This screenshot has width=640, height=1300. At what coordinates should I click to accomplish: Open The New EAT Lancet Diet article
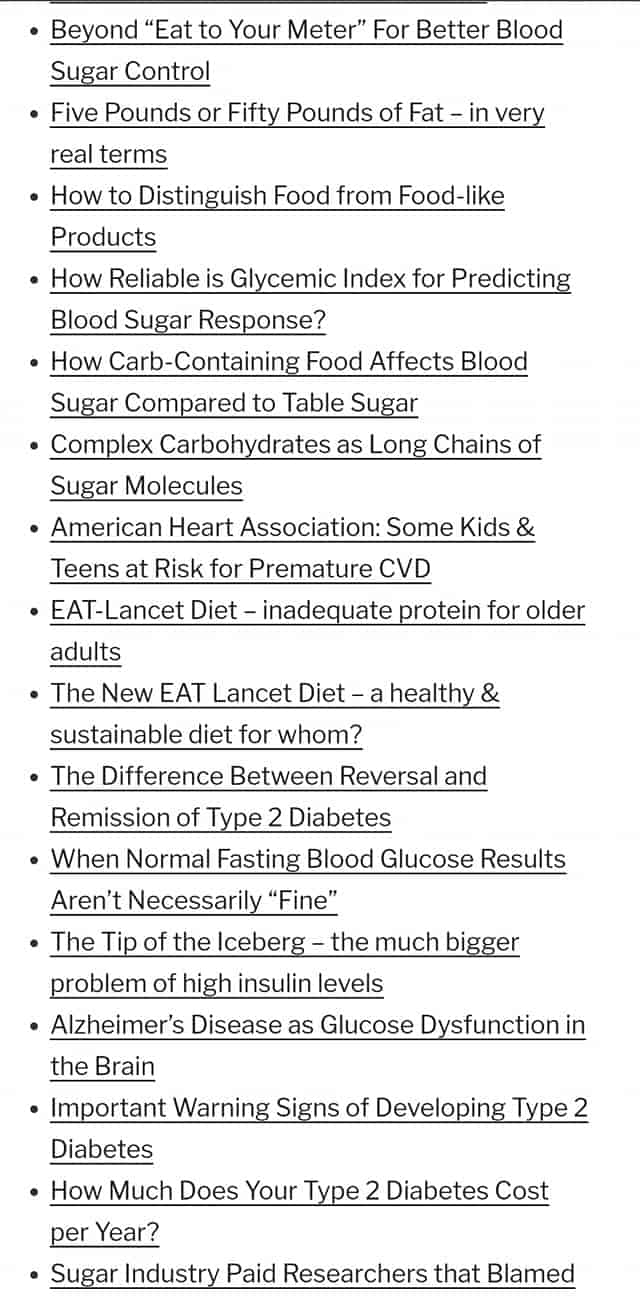click(x=274, y=714)
